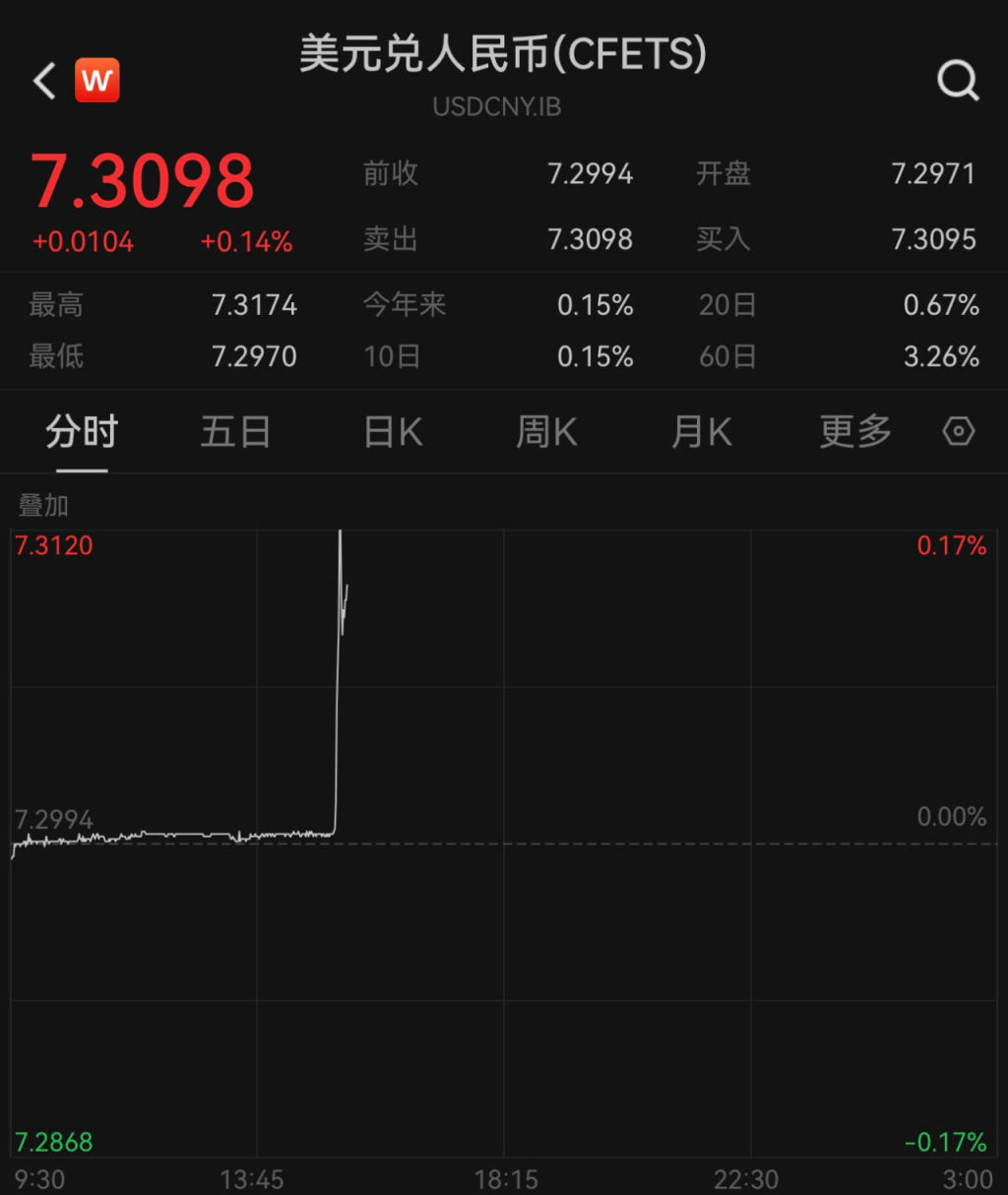Click the 叠加 overlay button
Image resolution: width=1008 pixels, height=1195 pixels.
41,505
